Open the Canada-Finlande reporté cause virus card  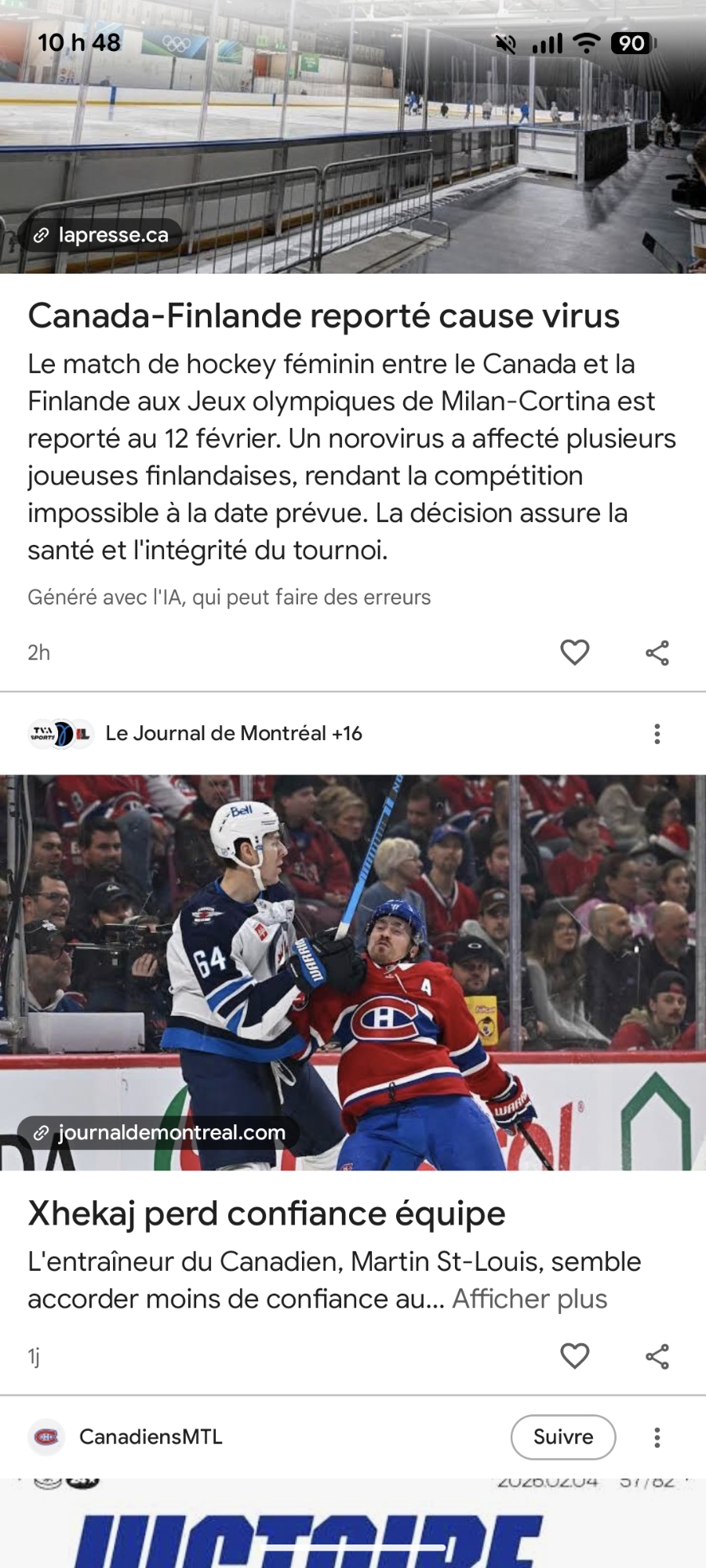pos(323,317)
